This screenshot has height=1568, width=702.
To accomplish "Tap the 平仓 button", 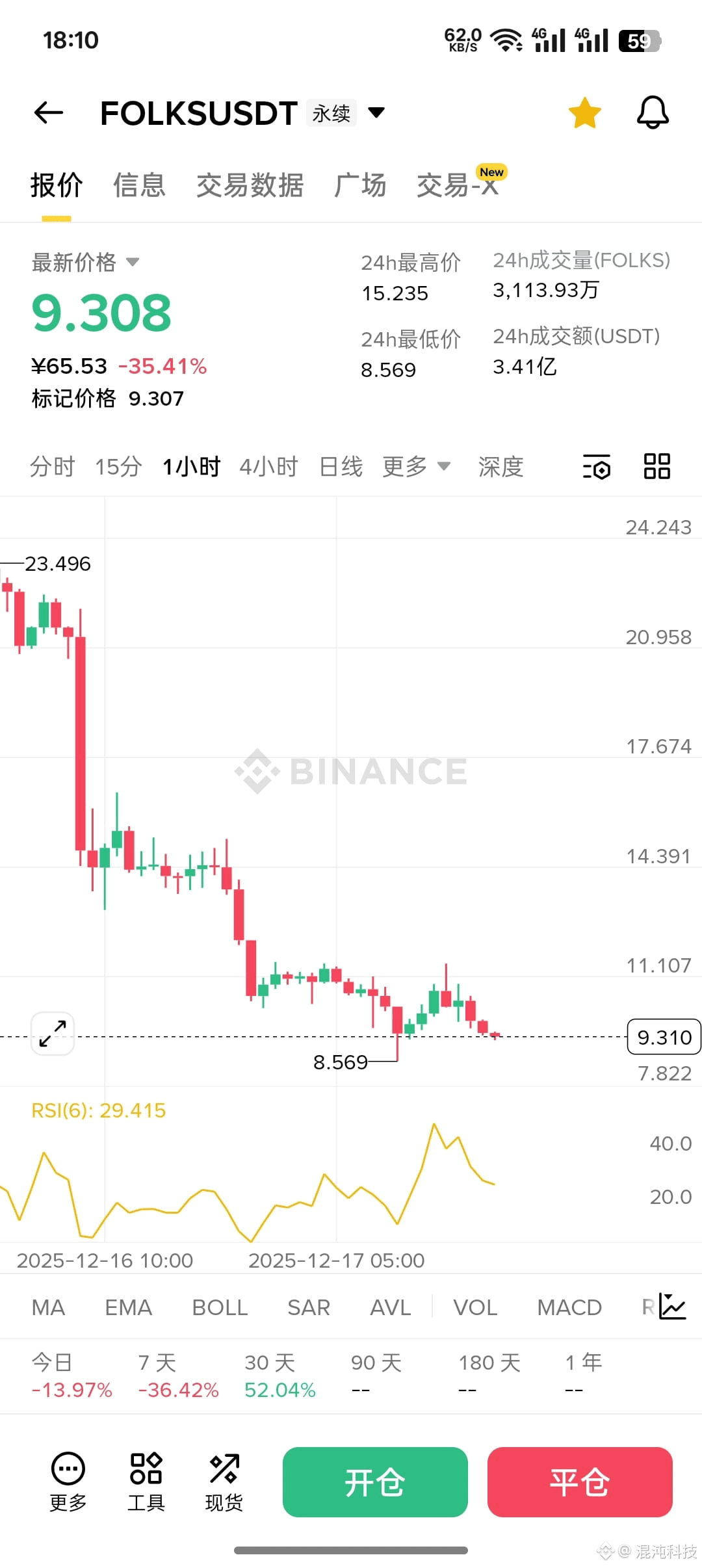I will [580, 1482].
